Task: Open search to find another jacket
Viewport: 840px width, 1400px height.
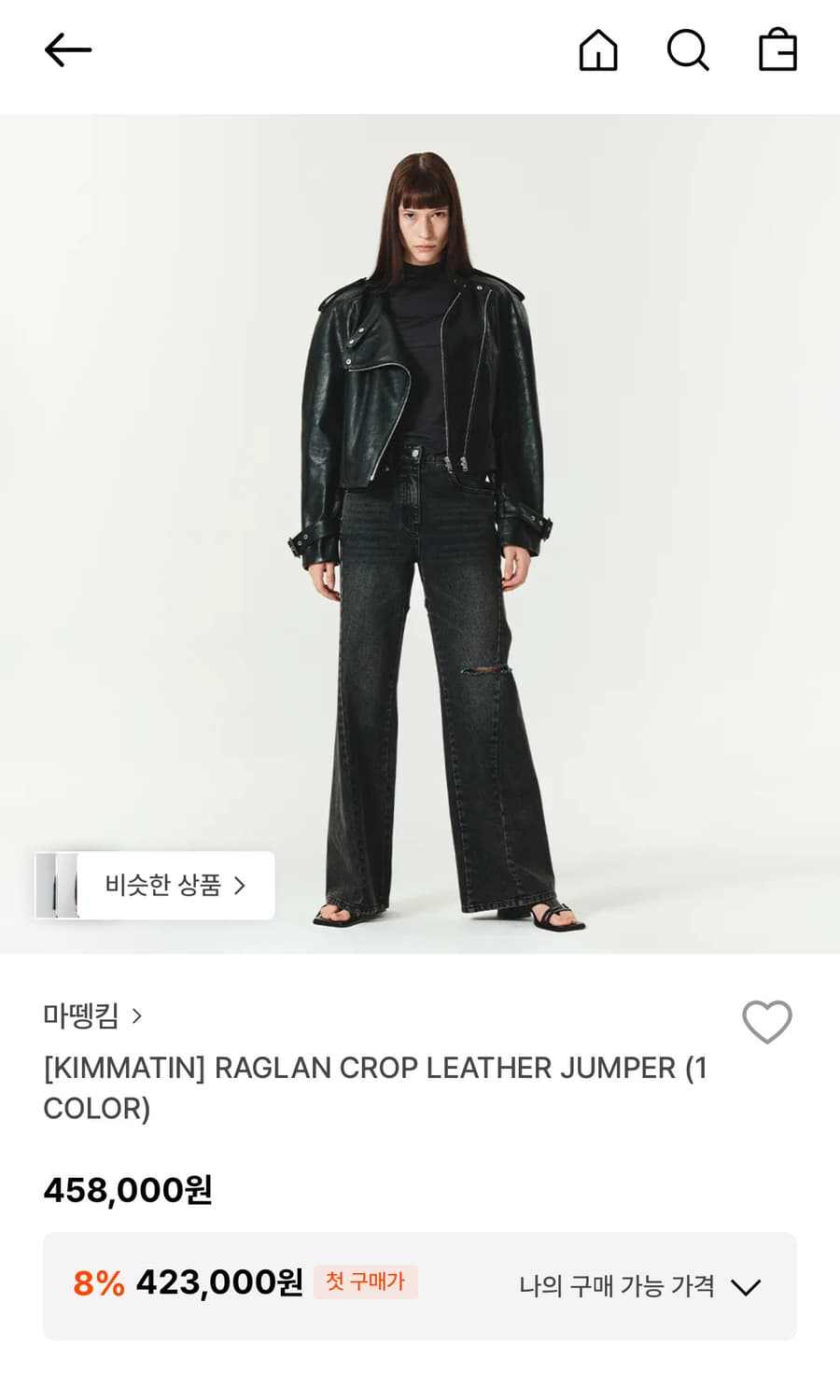Action: (x=688, y=51)
